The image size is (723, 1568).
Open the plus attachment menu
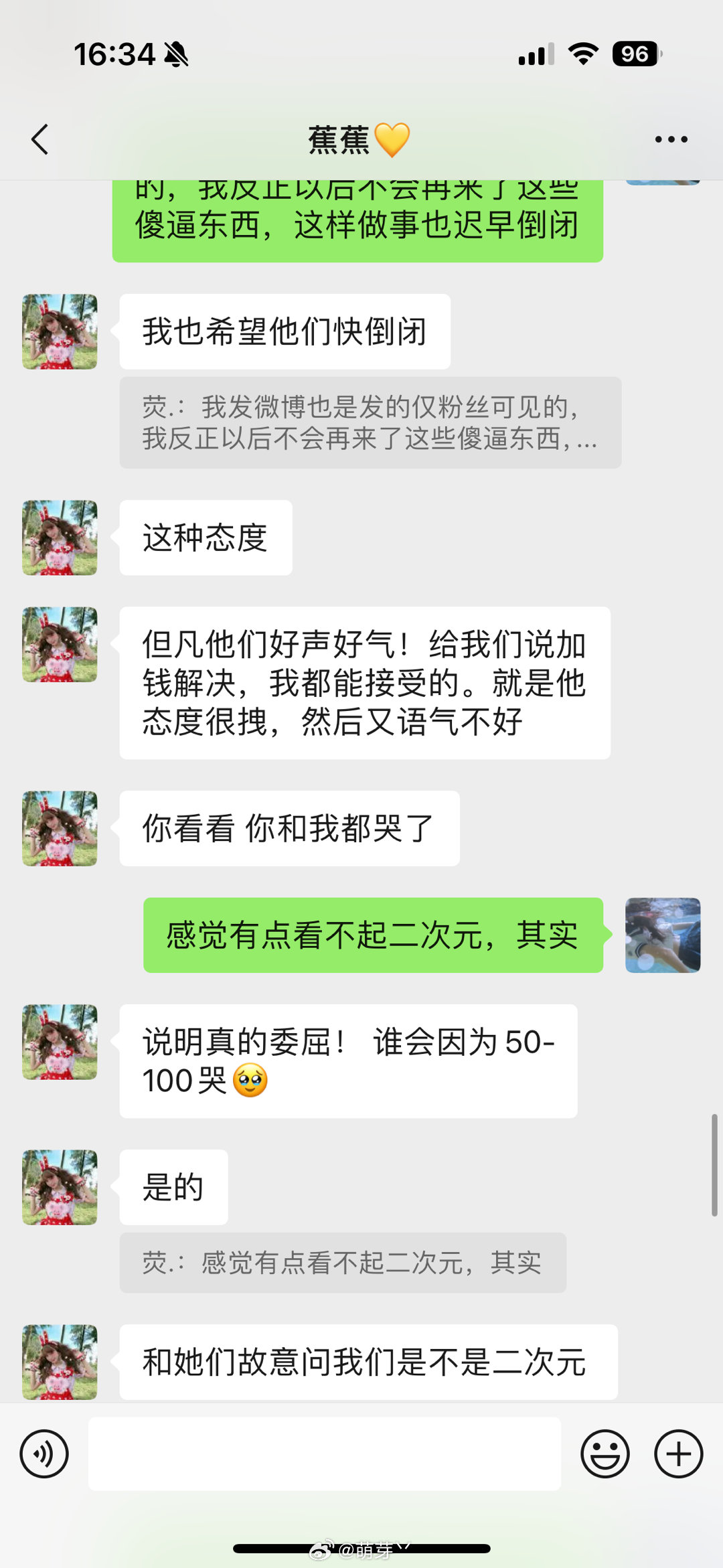click(678, 1454)
